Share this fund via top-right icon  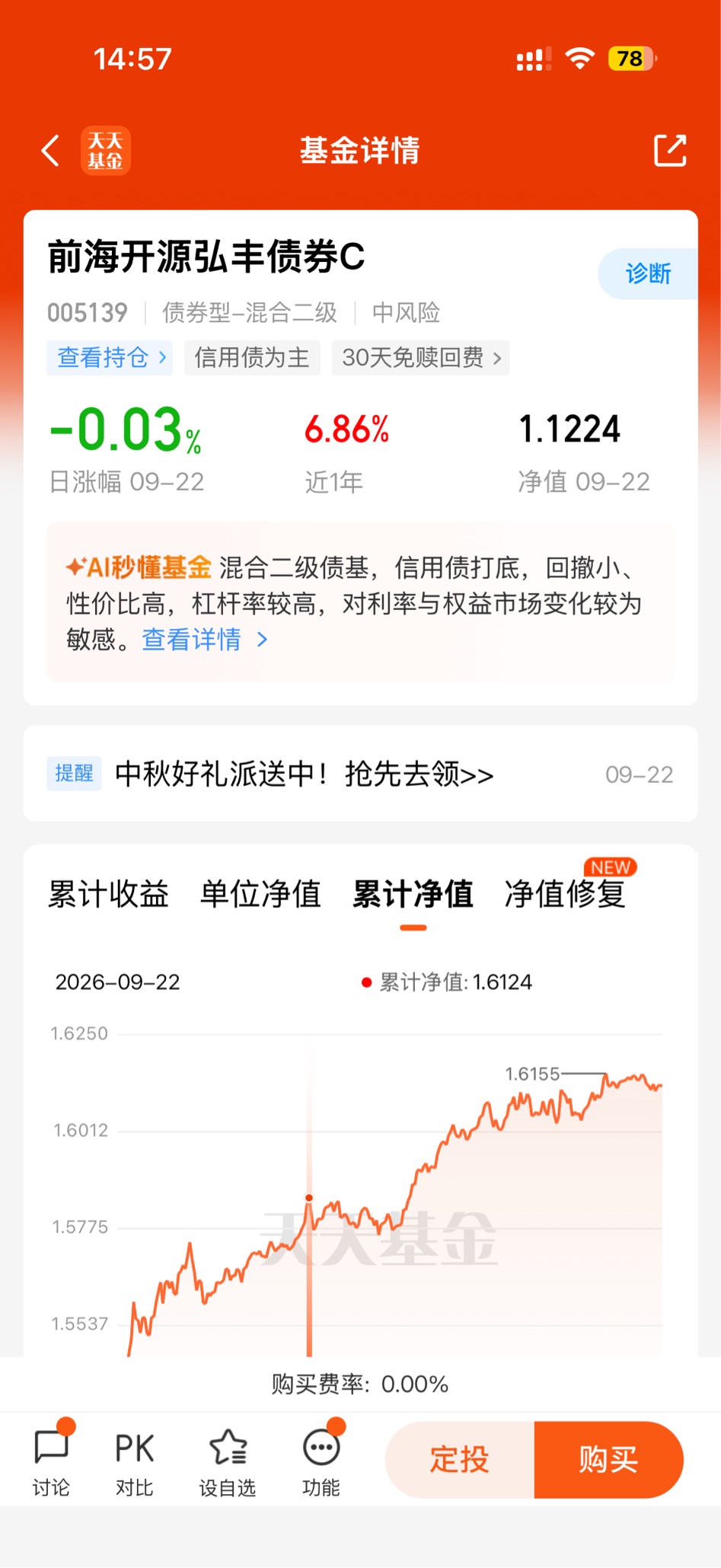tap(670, 150)
